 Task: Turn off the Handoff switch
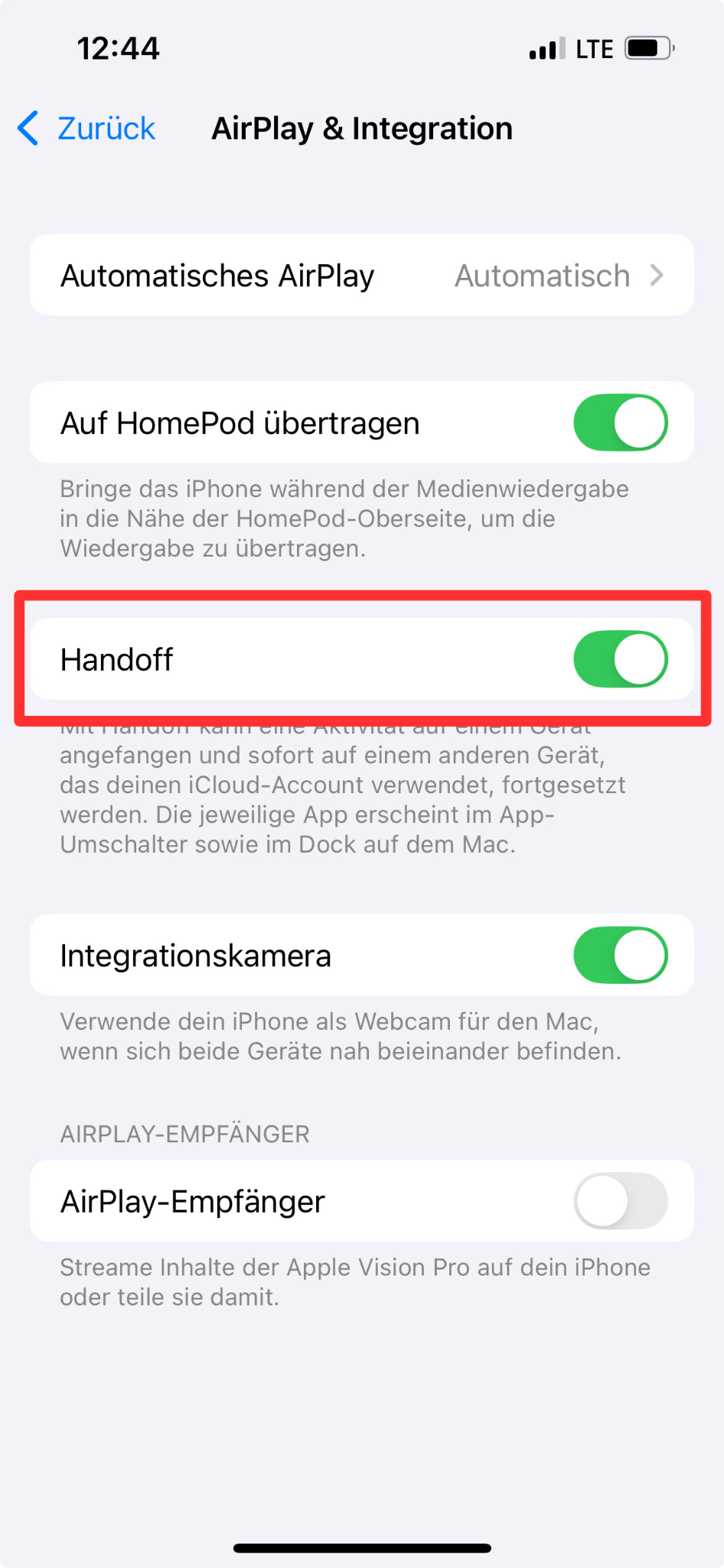click(x=621, y=659)
